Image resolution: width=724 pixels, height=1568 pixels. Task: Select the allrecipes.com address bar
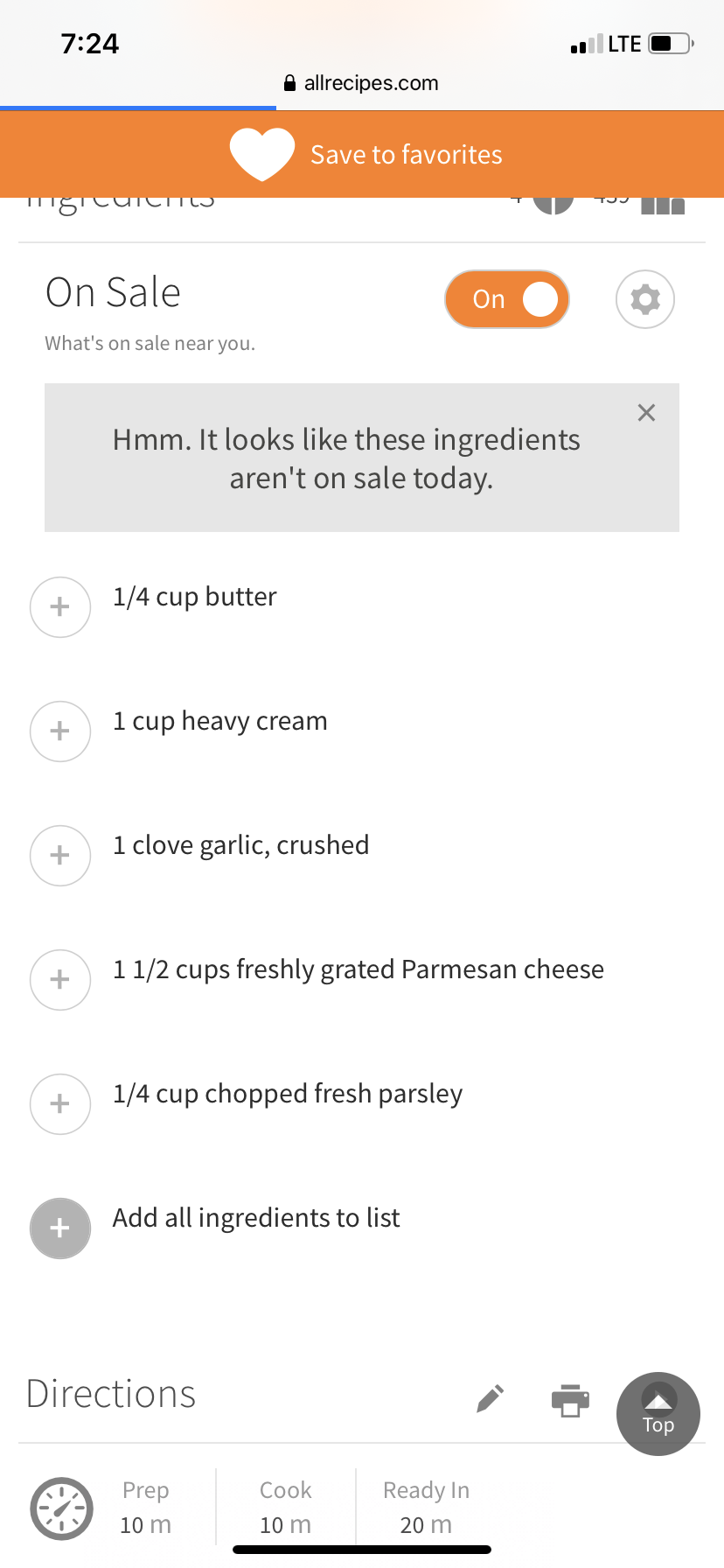pyautogui.click(x=362, y=83)
